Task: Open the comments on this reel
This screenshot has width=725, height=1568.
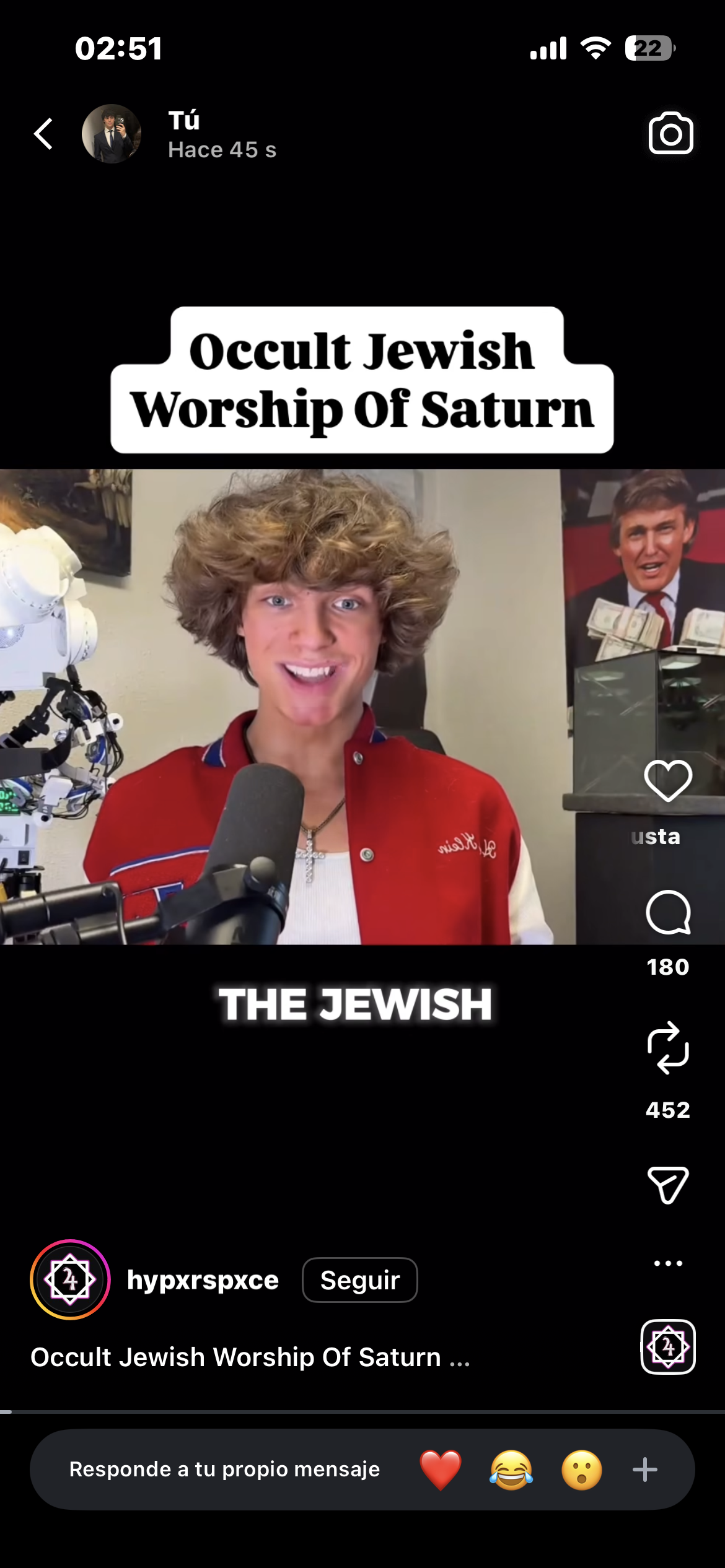Action: (x=668, y=912)
